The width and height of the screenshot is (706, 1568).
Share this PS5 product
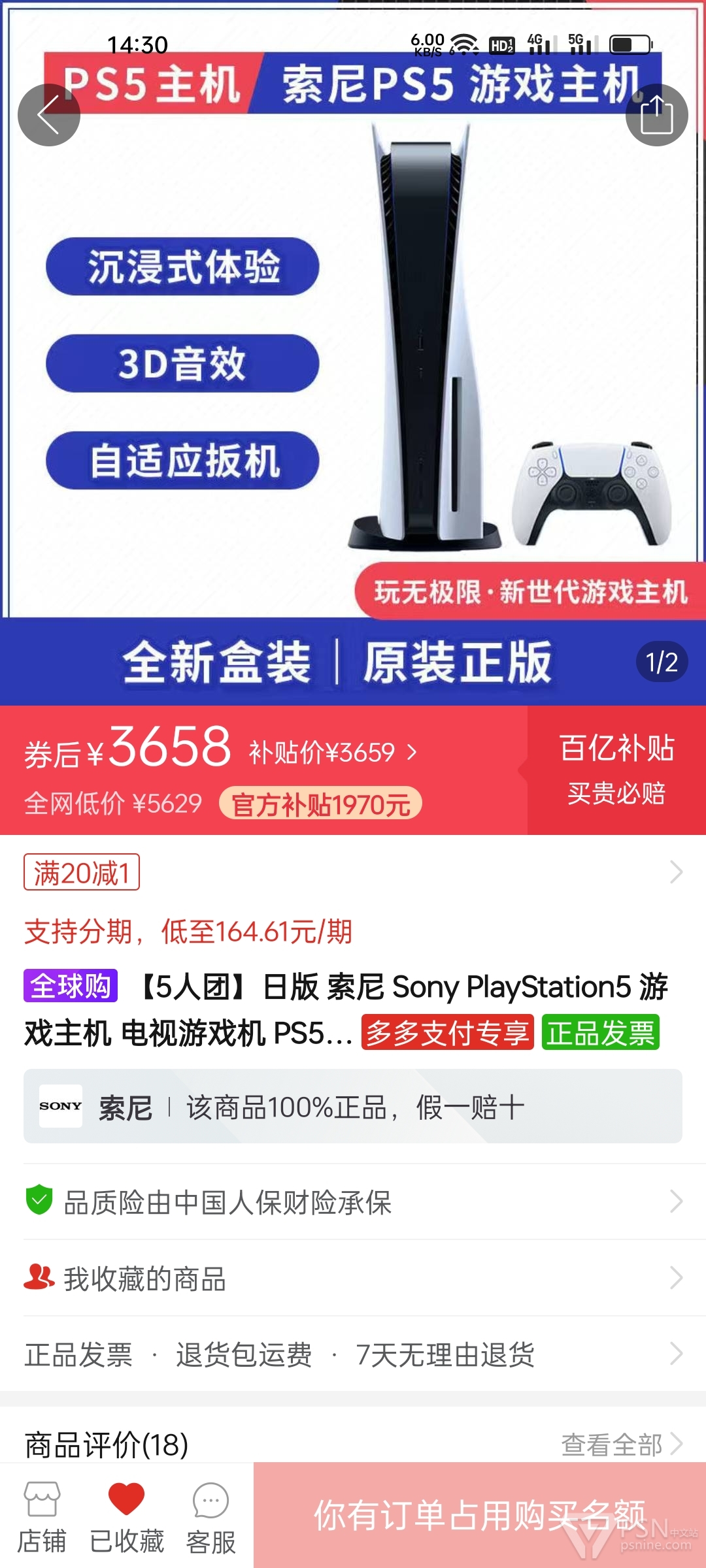click(x=656, y=115)
